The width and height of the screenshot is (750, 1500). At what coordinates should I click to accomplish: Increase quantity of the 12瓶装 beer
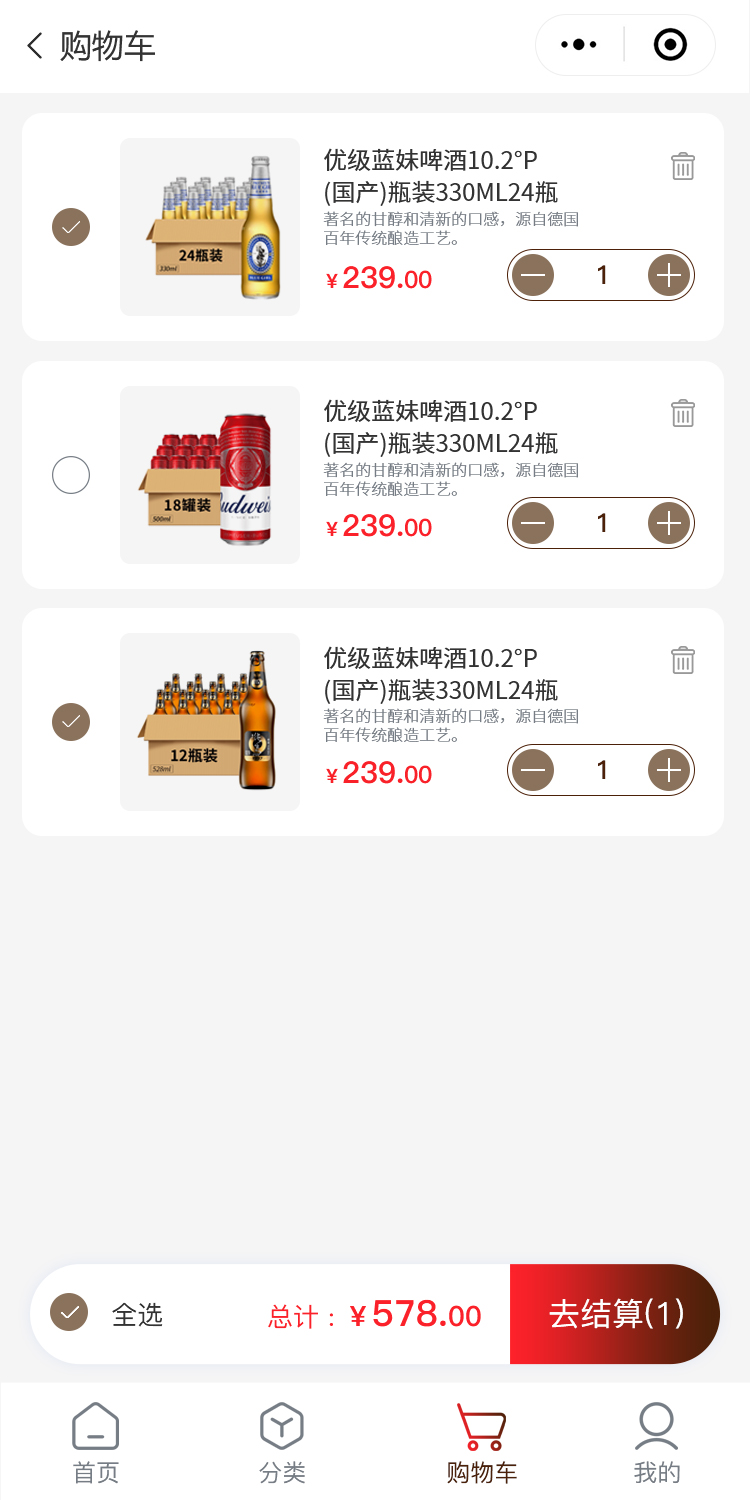[x=669, y=770]
